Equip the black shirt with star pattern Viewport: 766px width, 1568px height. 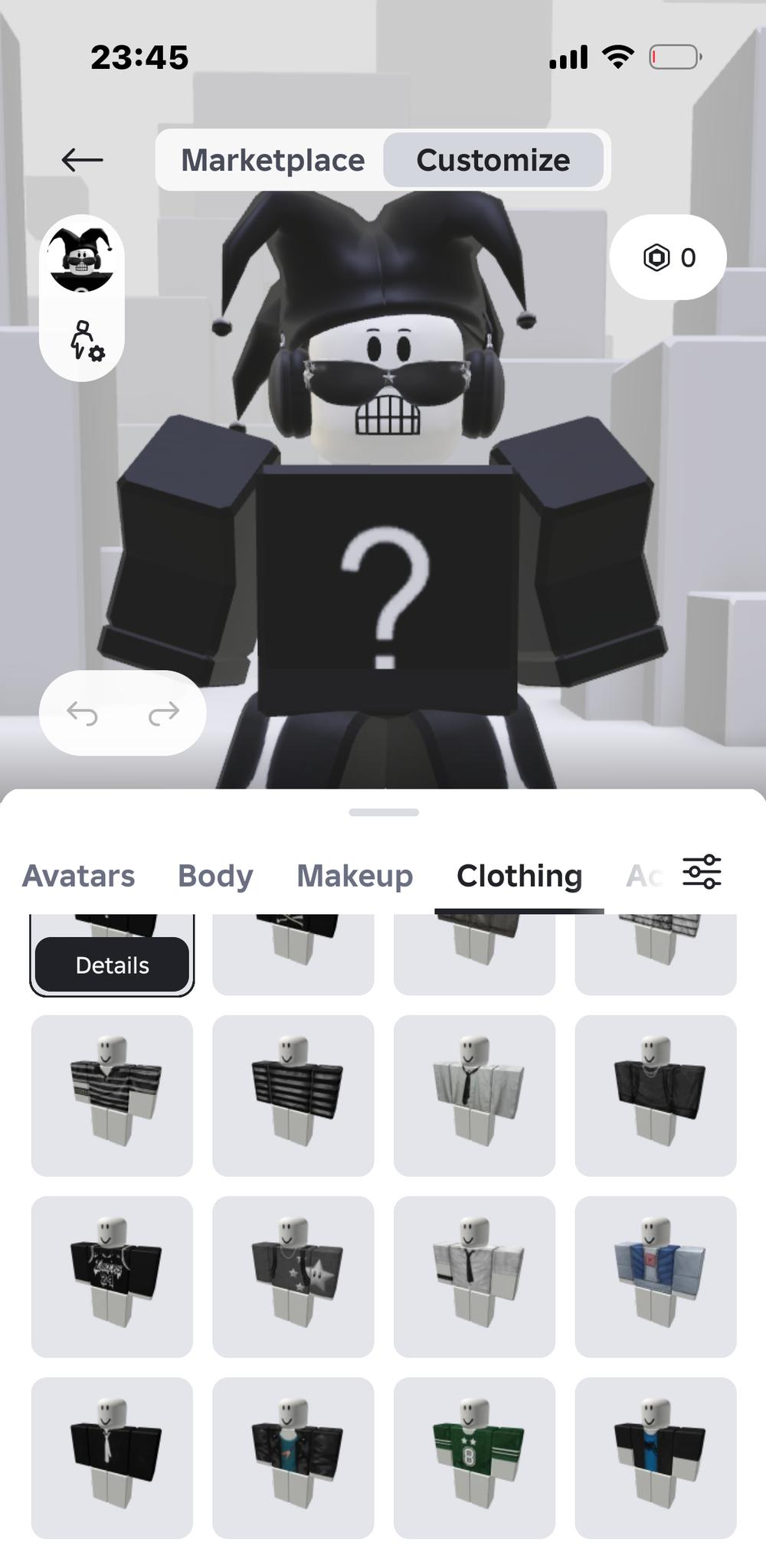(x=293, y=1276)
